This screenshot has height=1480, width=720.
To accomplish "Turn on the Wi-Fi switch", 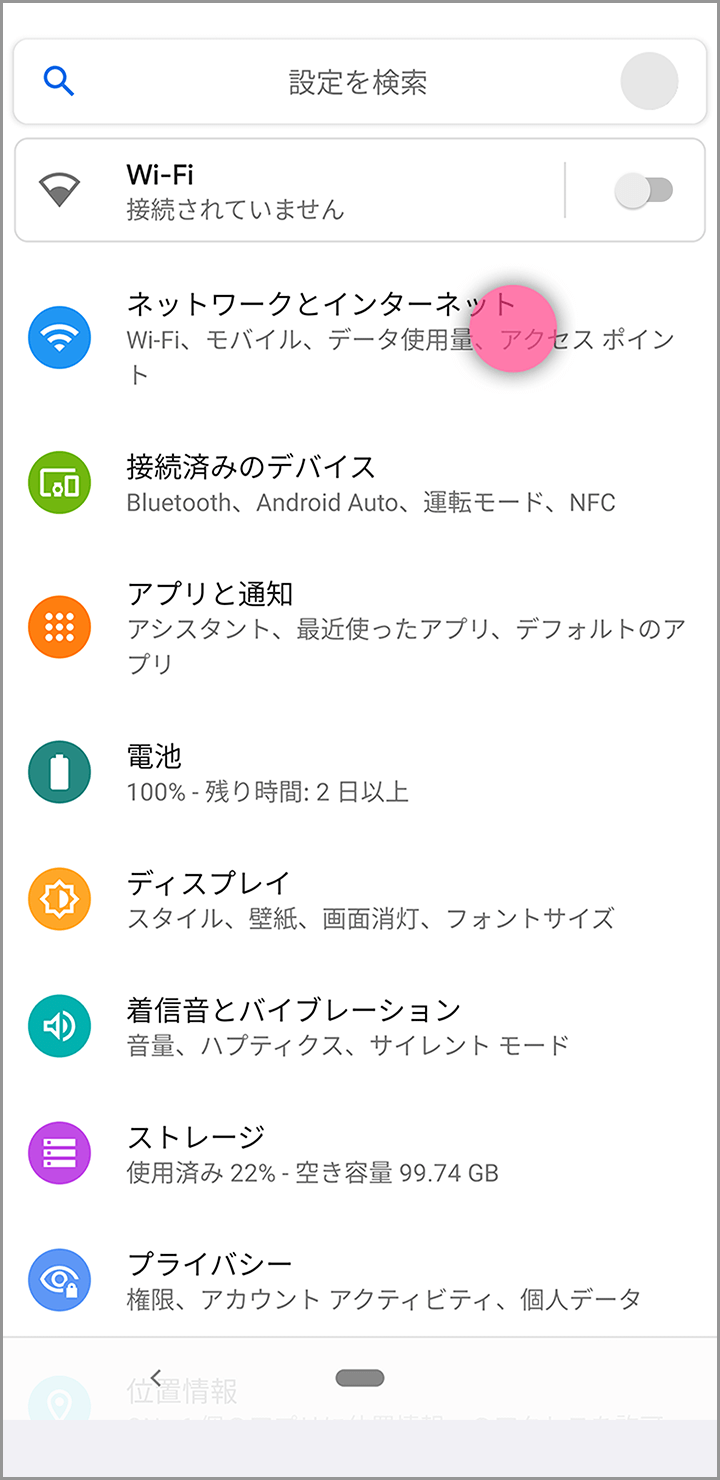I will coord(643,190).
